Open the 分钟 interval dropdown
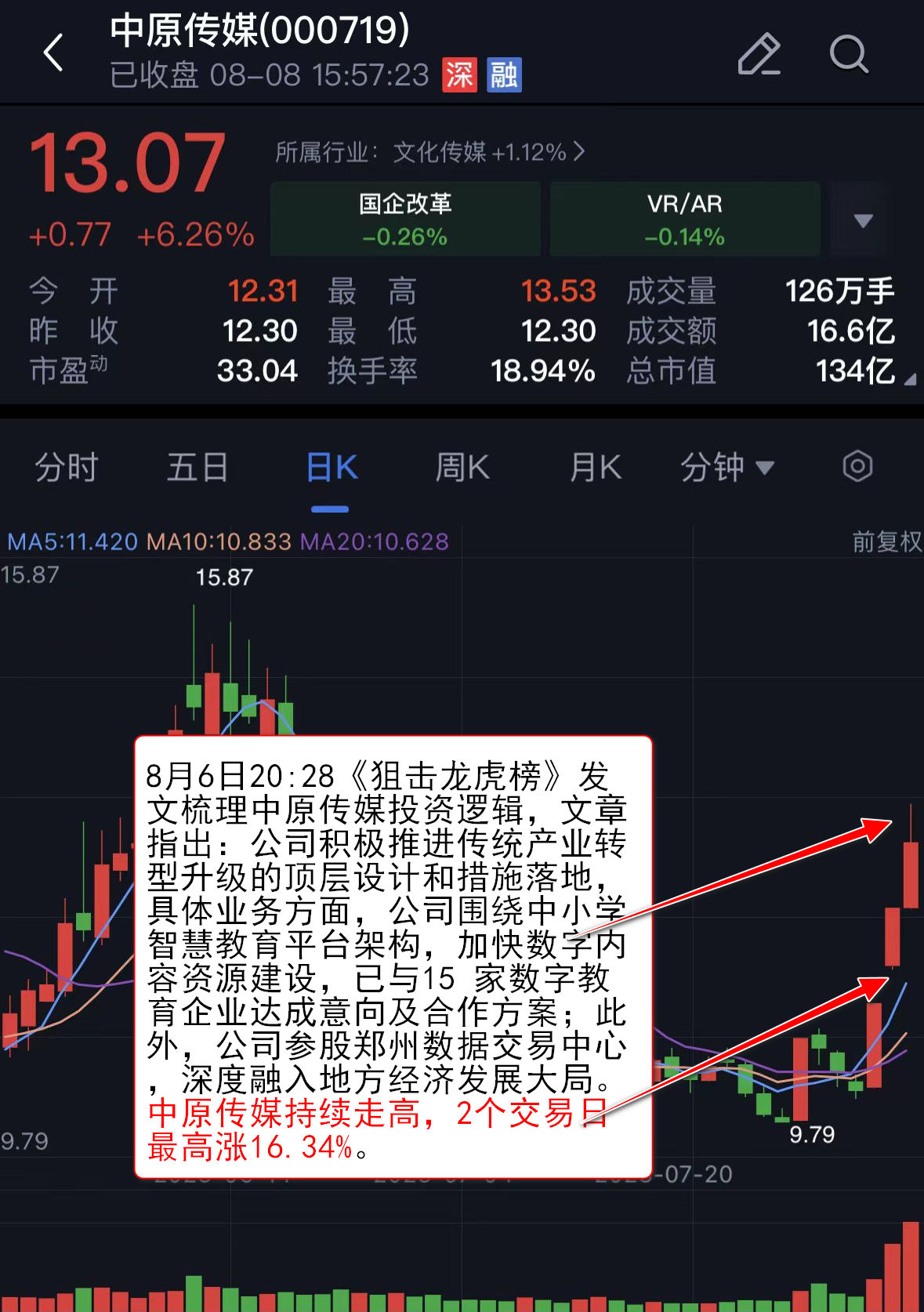This screenshot has height=1312, width=924. (727, 468)
